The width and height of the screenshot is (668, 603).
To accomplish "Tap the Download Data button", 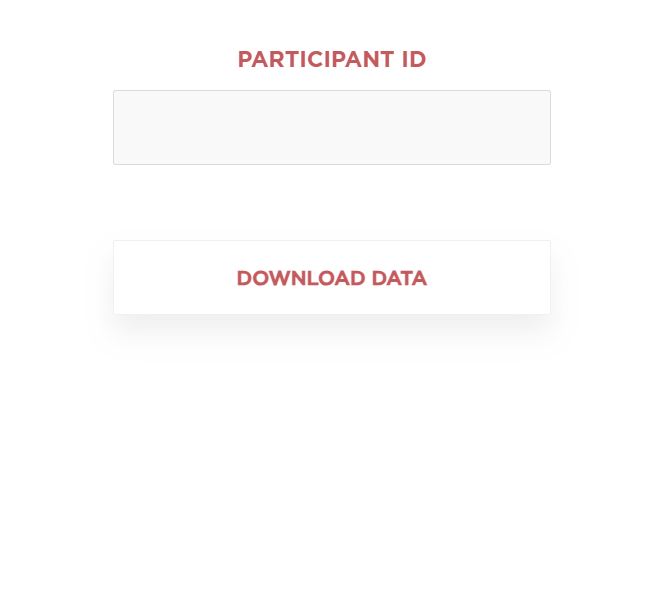I will (331, 278).
